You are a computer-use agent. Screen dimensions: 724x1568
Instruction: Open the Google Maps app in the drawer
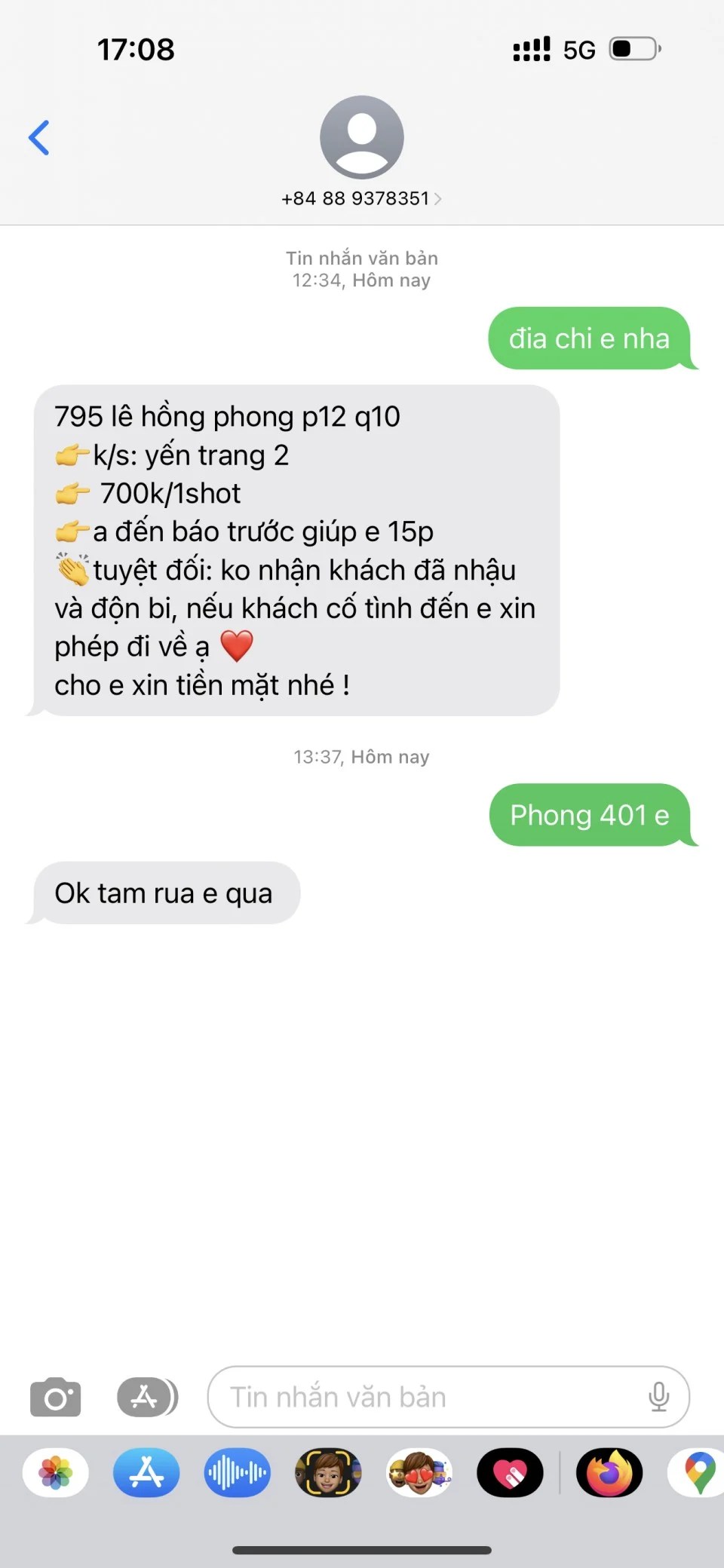698,1472
